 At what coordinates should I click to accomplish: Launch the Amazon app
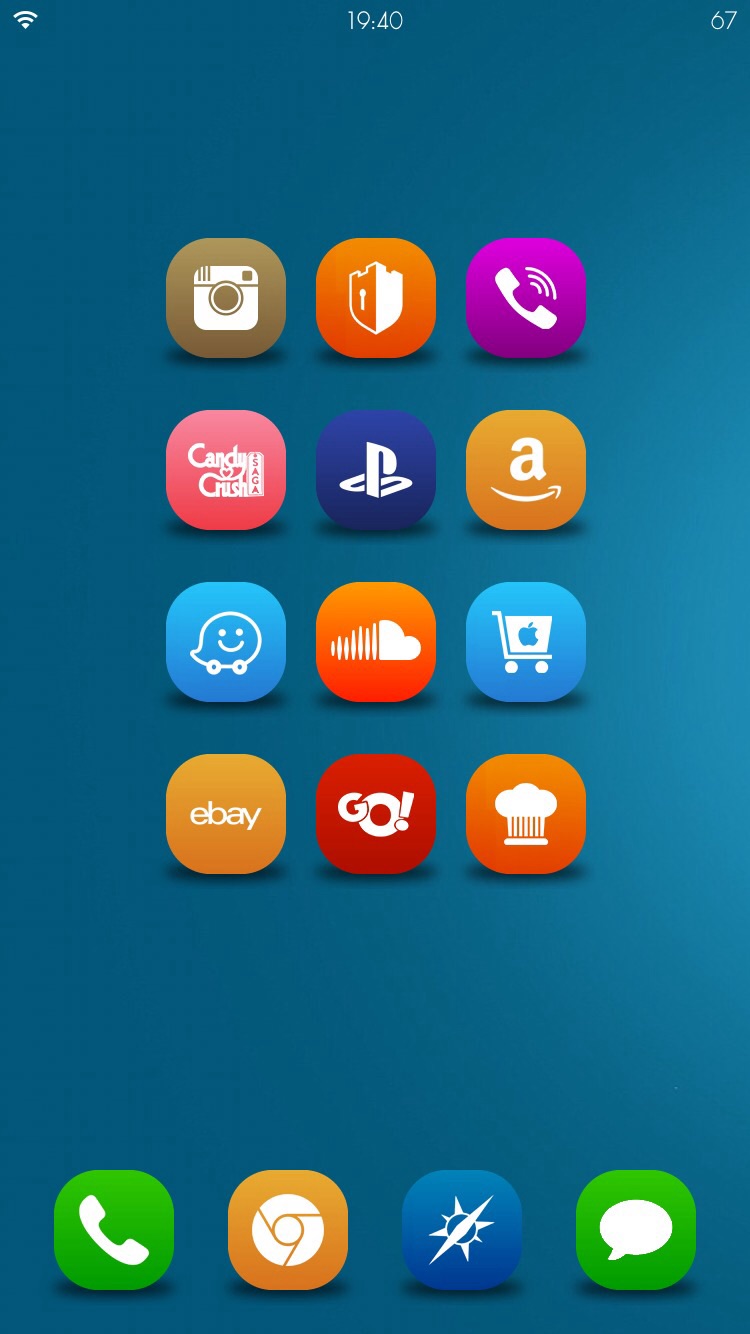(x=526, y=470)
